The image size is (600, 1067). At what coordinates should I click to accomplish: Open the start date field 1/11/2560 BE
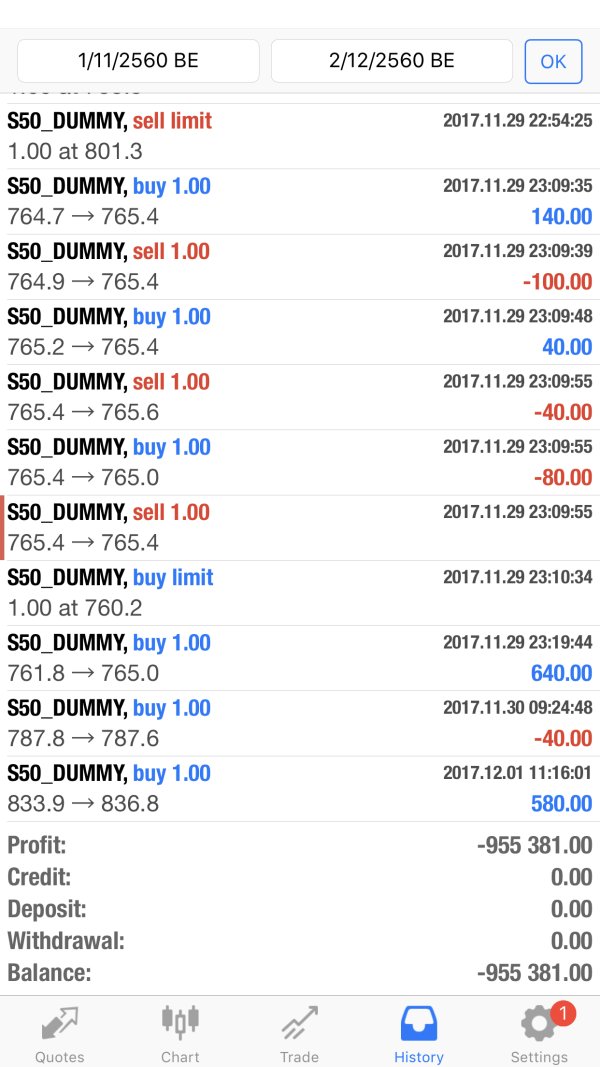click(x=138, y=61)
